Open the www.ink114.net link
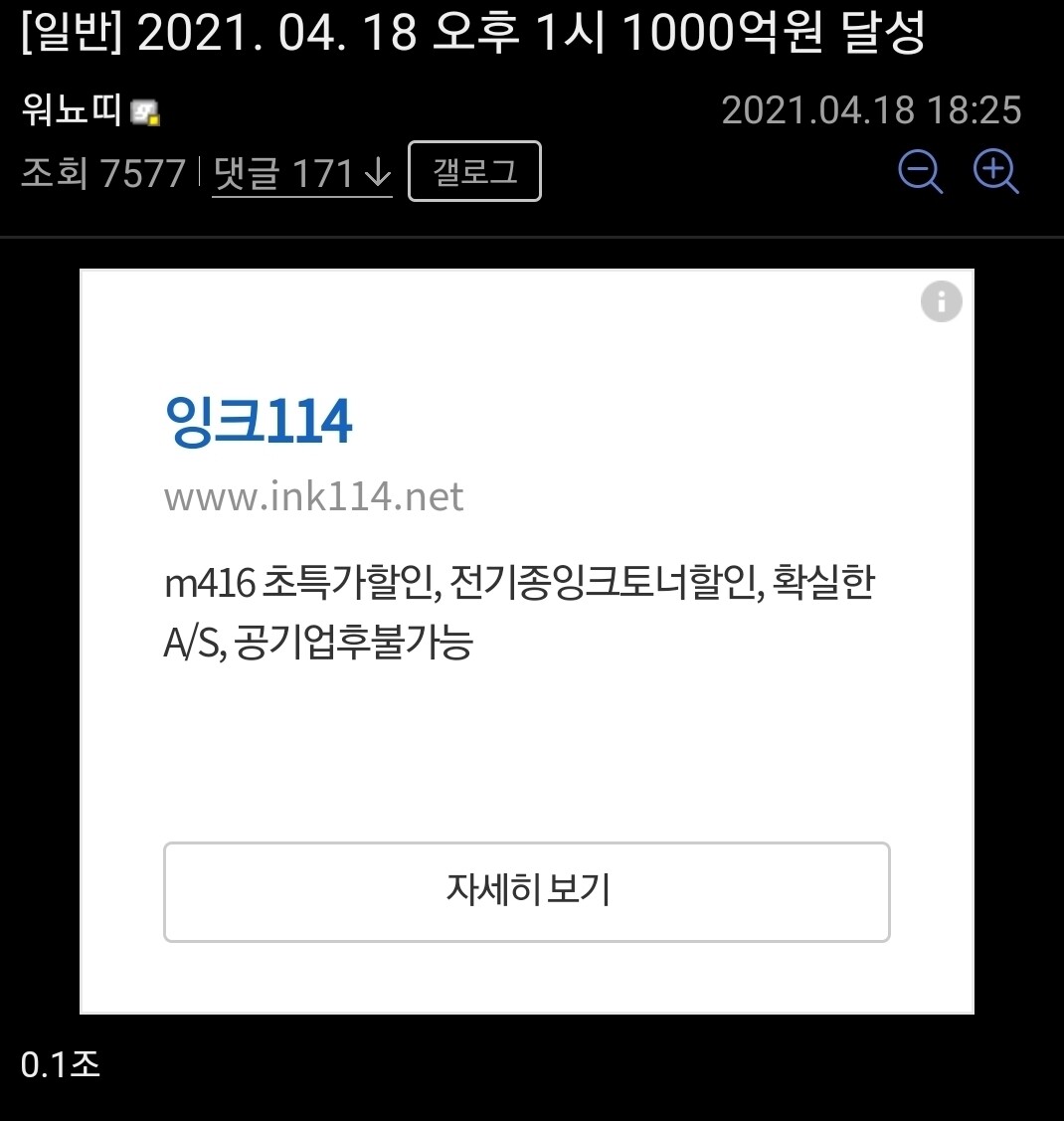This screenshot has width=1064, height=1121. [314, 496]
